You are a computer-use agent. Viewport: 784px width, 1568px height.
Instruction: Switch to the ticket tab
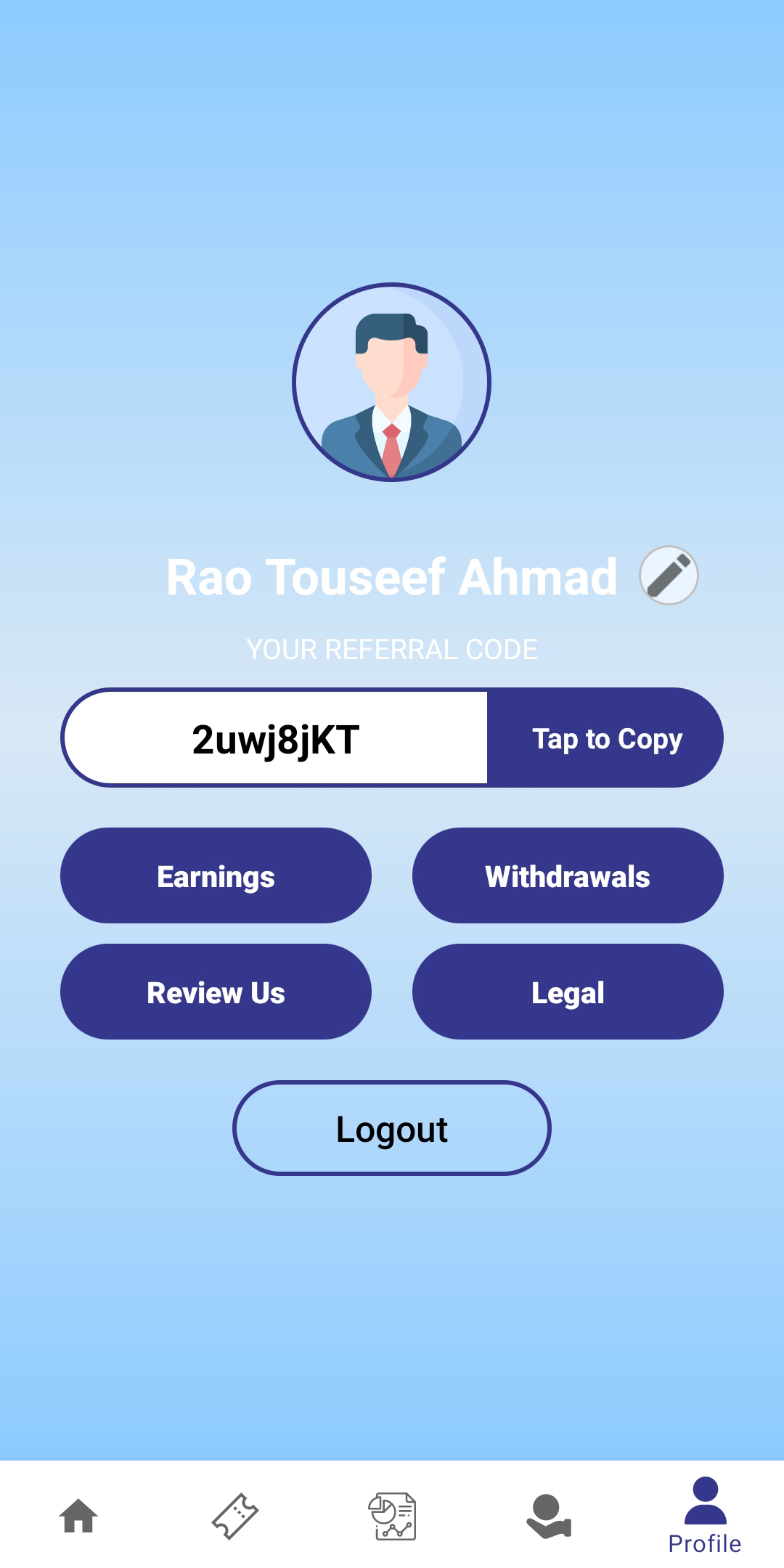click(235, 1516)
